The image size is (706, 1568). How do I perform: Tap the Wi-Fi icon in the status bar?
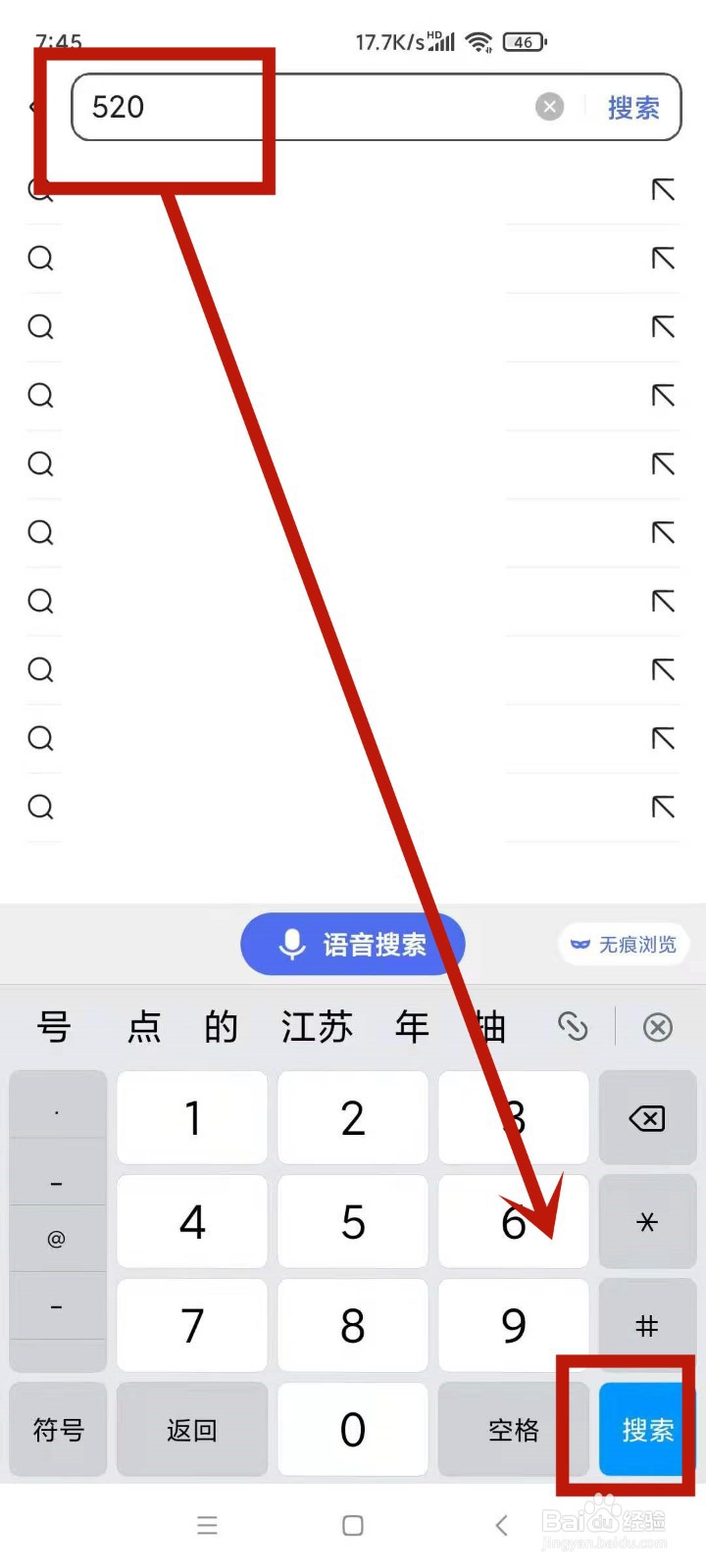coord(478,41)
